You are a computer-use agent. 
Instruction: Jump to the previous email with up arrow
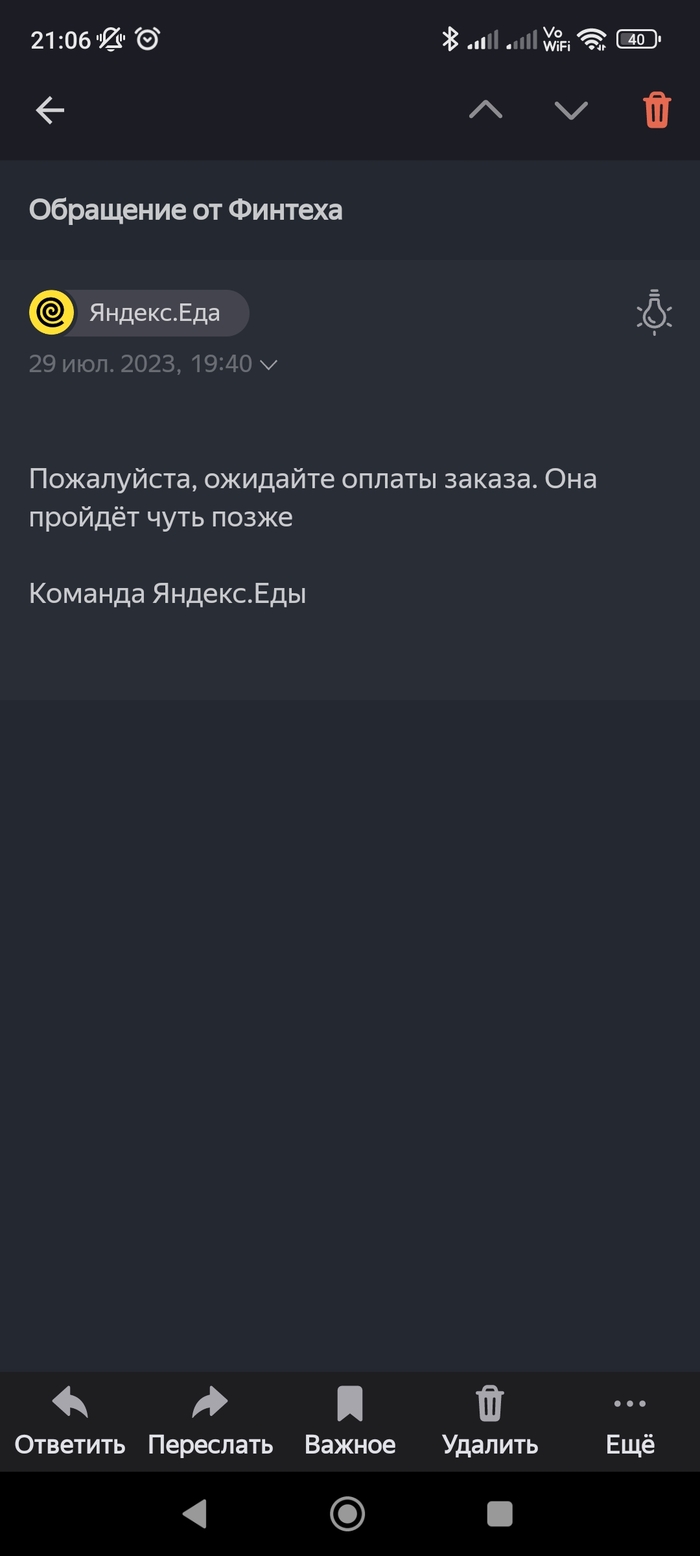pyautogui.click(x=486, y=111)
